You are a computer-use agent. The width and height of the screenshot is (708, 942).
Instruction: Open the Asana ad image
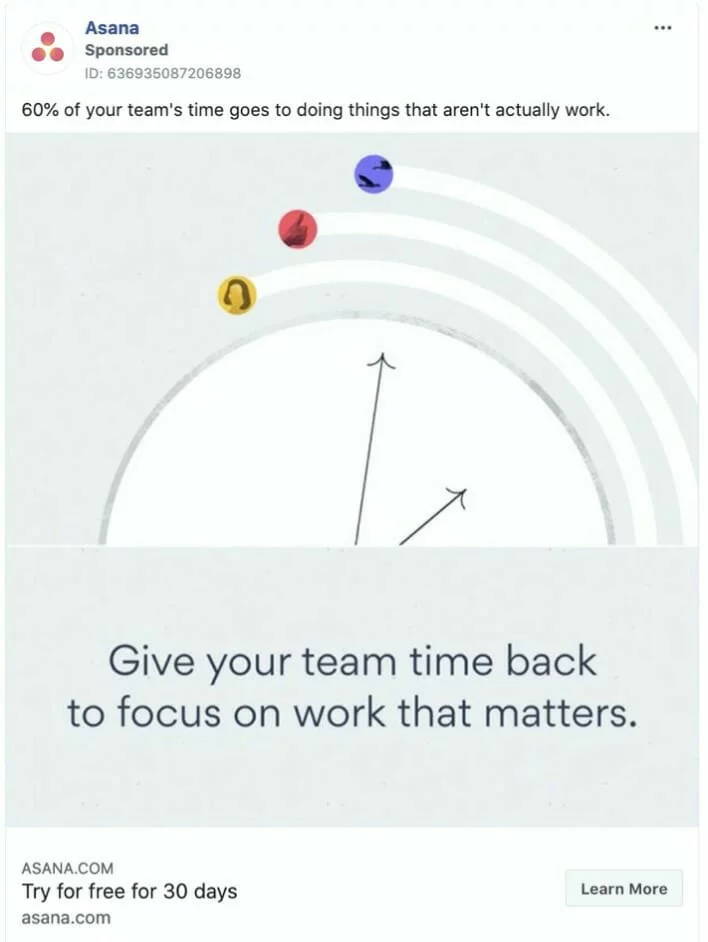(352, 480)
